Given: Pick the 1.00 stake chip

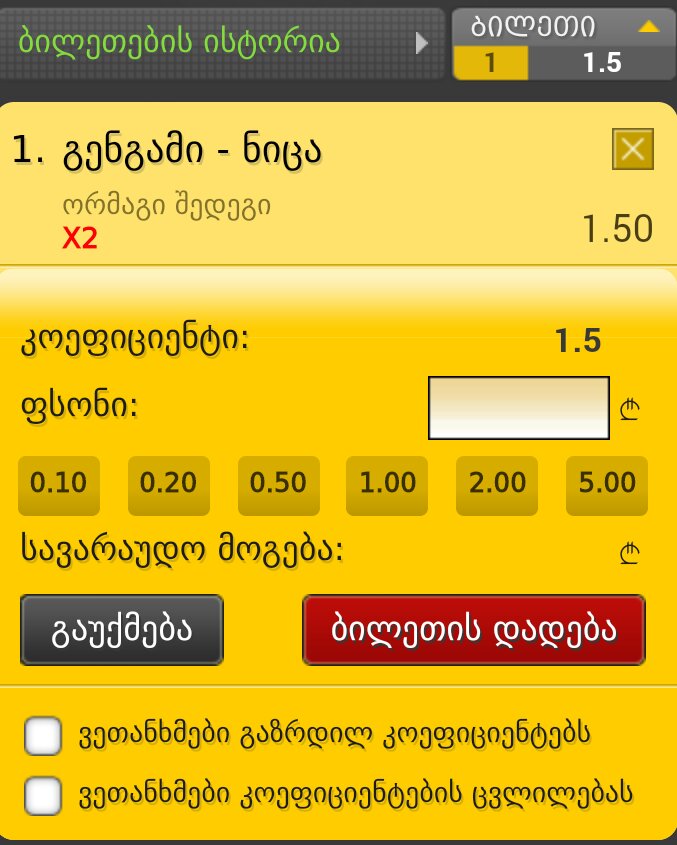Looking at the screenshot, I should click(x=388, y=483).
